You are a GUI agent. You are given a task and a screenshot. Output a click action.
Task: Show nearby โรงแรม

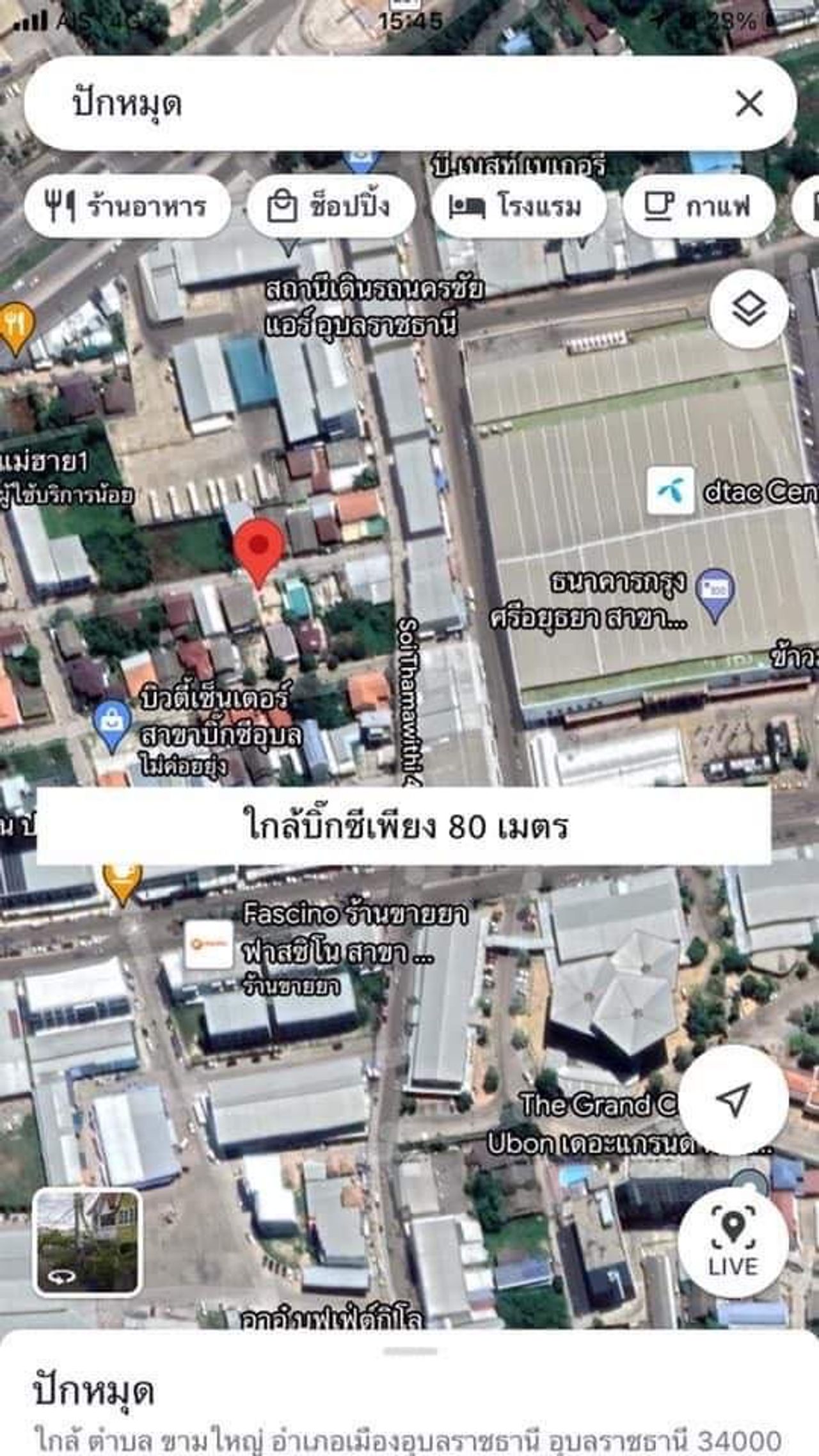pos(518,207)
